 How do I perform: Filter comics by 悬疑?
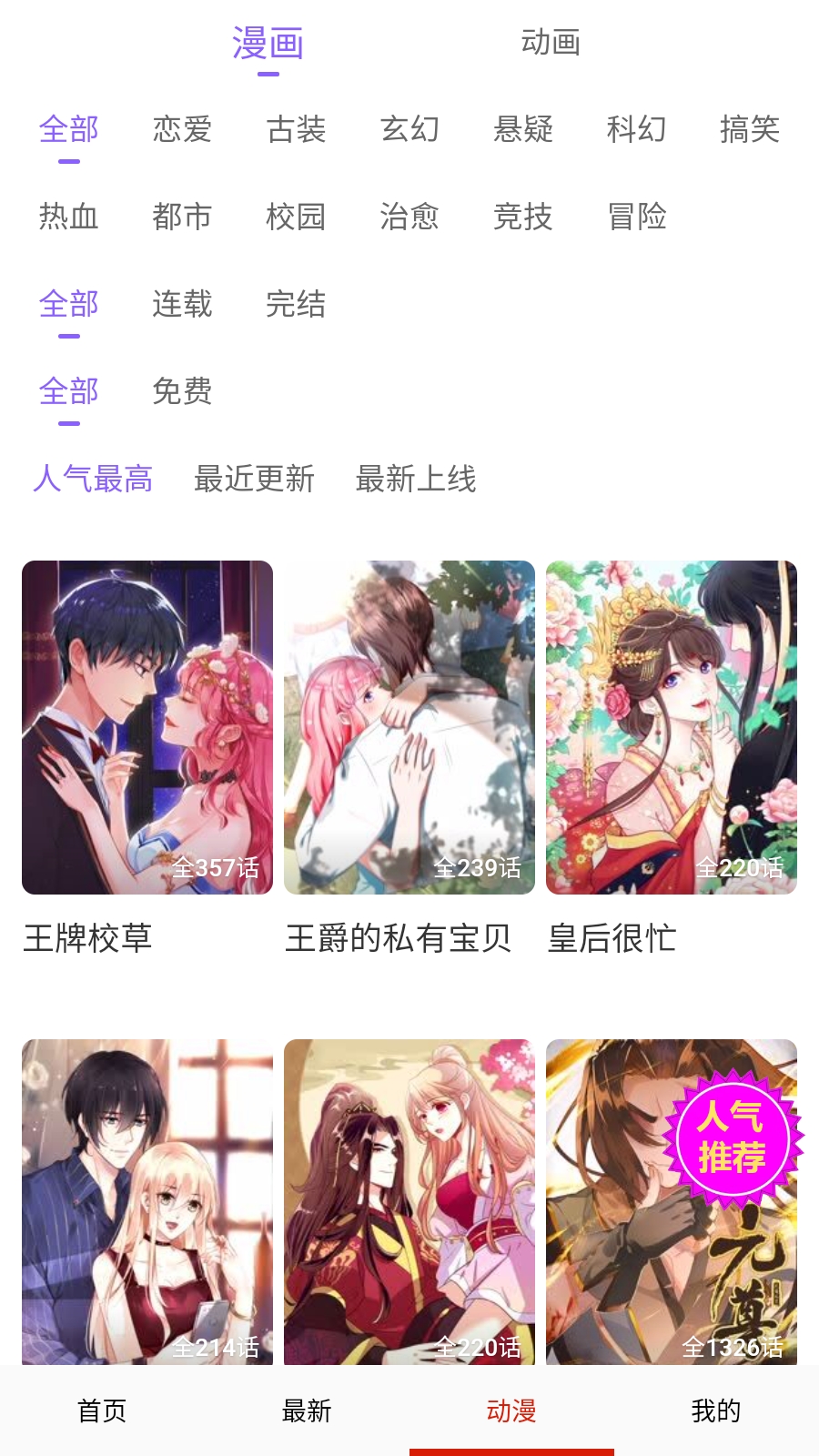523,129
